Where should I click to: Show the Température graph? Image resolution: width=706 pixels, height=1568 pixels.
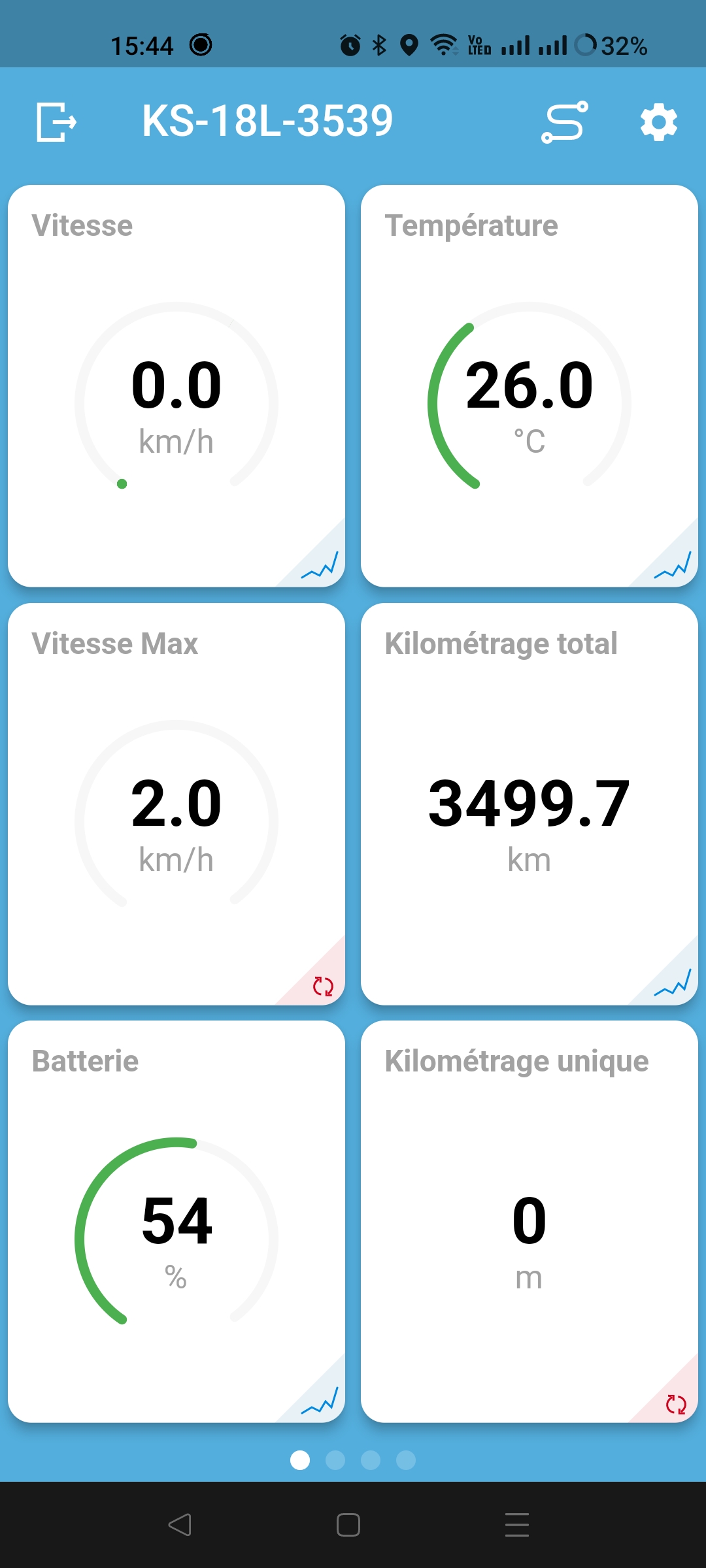click(x=673, y=566)
